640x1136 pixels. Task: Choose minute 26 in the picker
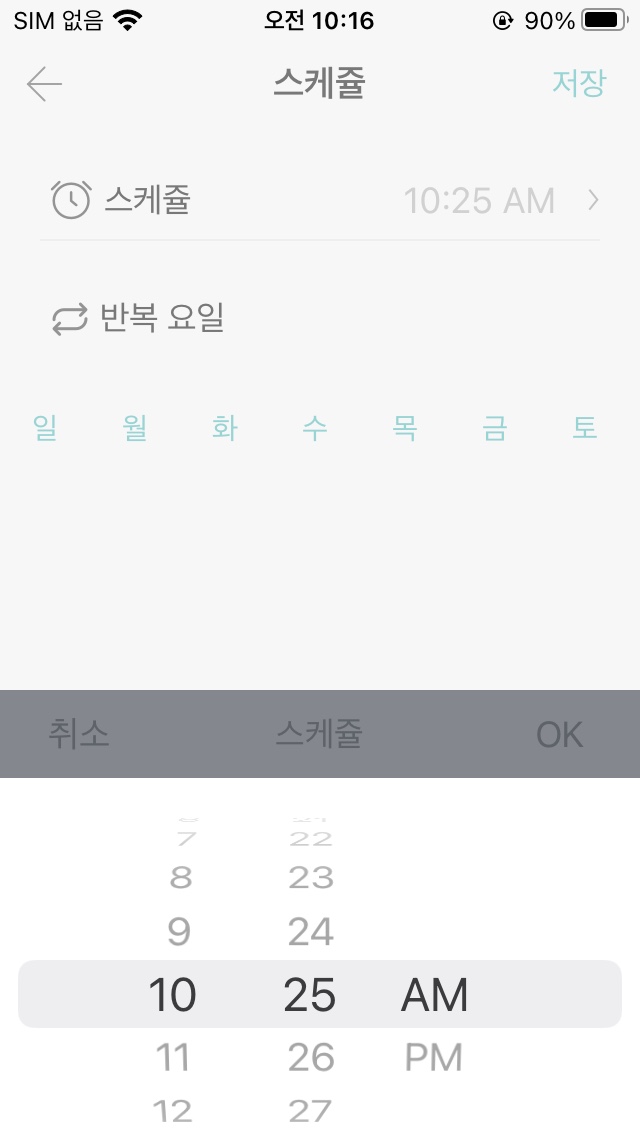pos(310,1058)
